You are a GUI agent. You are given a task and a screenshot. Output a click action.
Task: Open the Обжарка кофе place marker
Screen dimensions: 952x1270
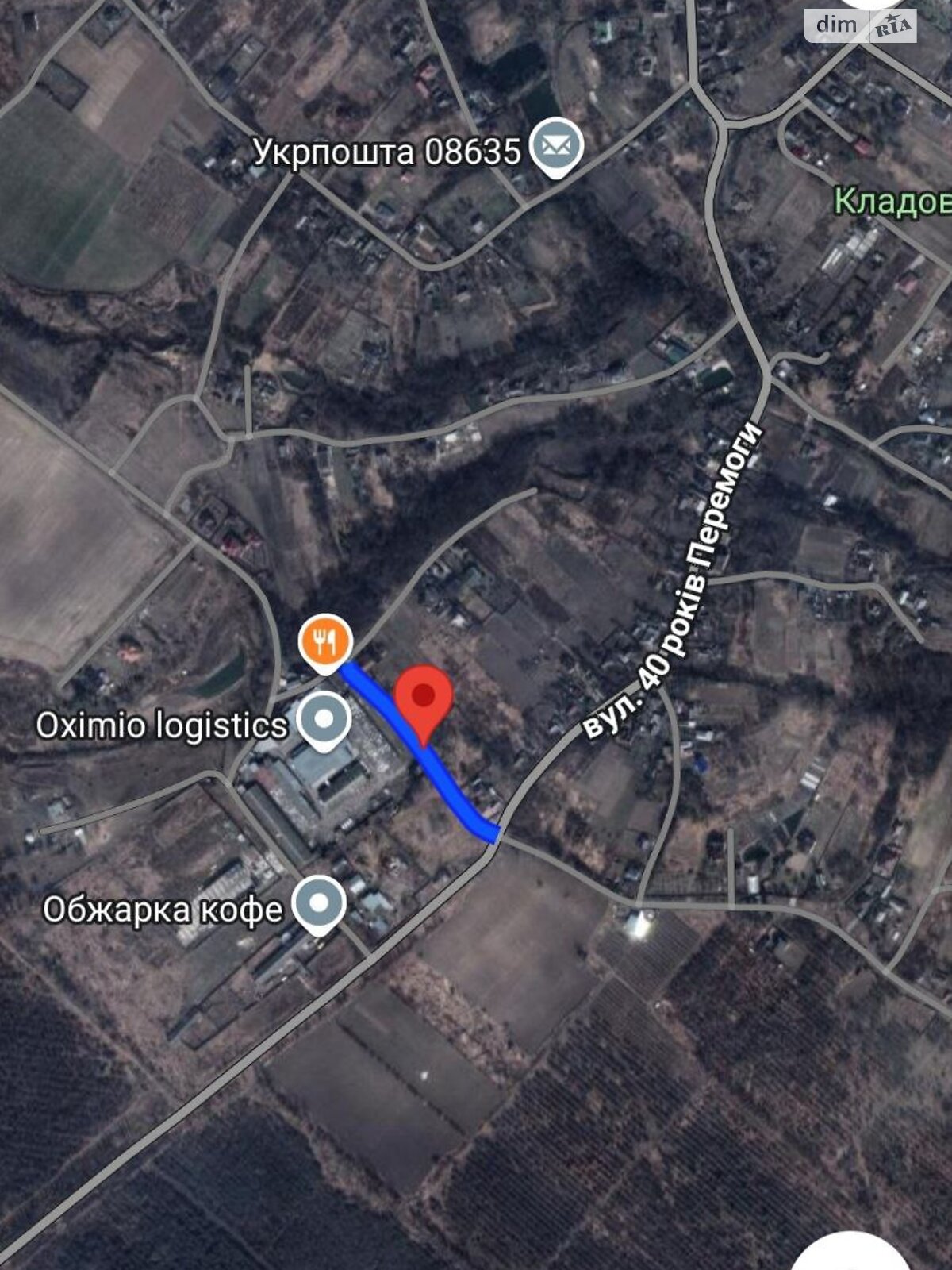click(x=319, y=903)
